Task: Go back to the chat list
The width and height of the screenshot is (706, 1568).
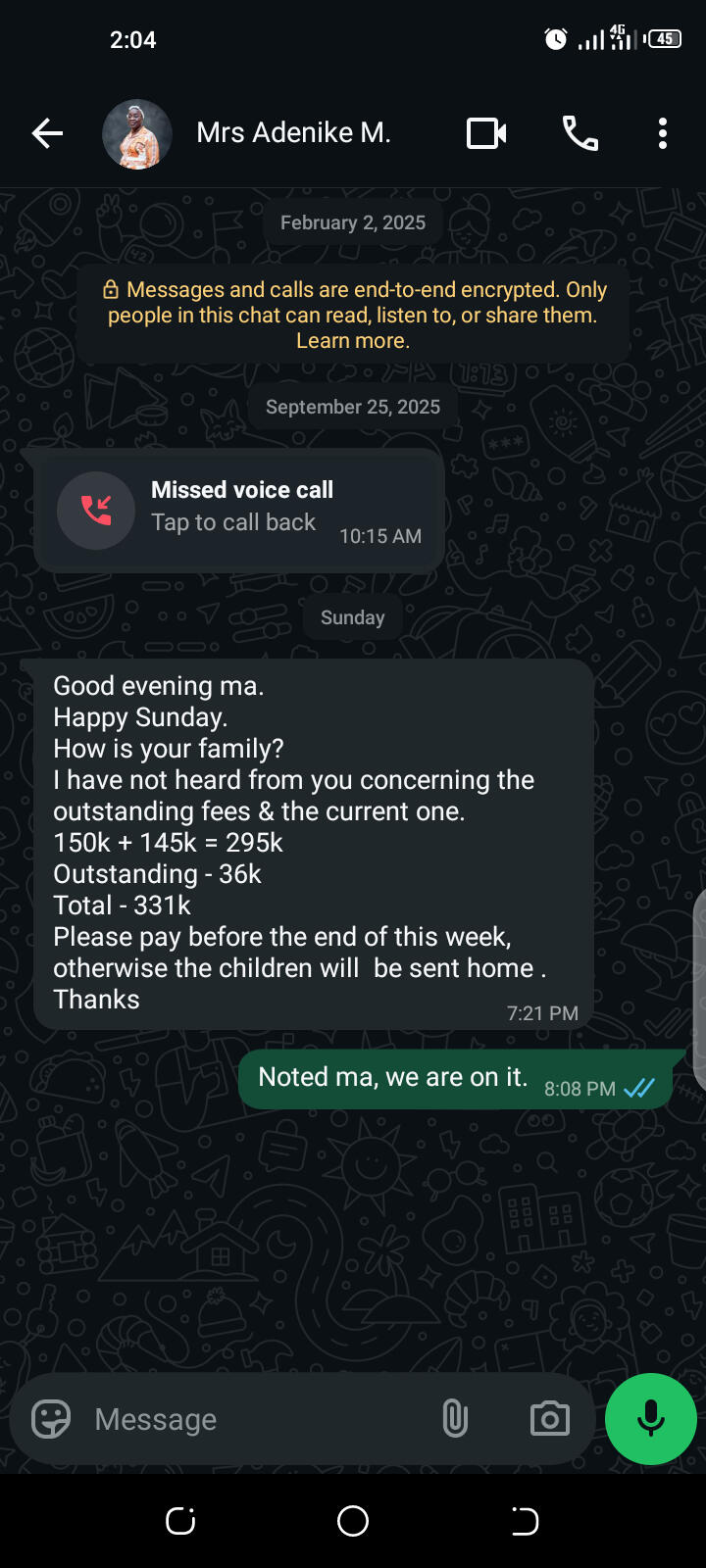Action: pos(47,133)
